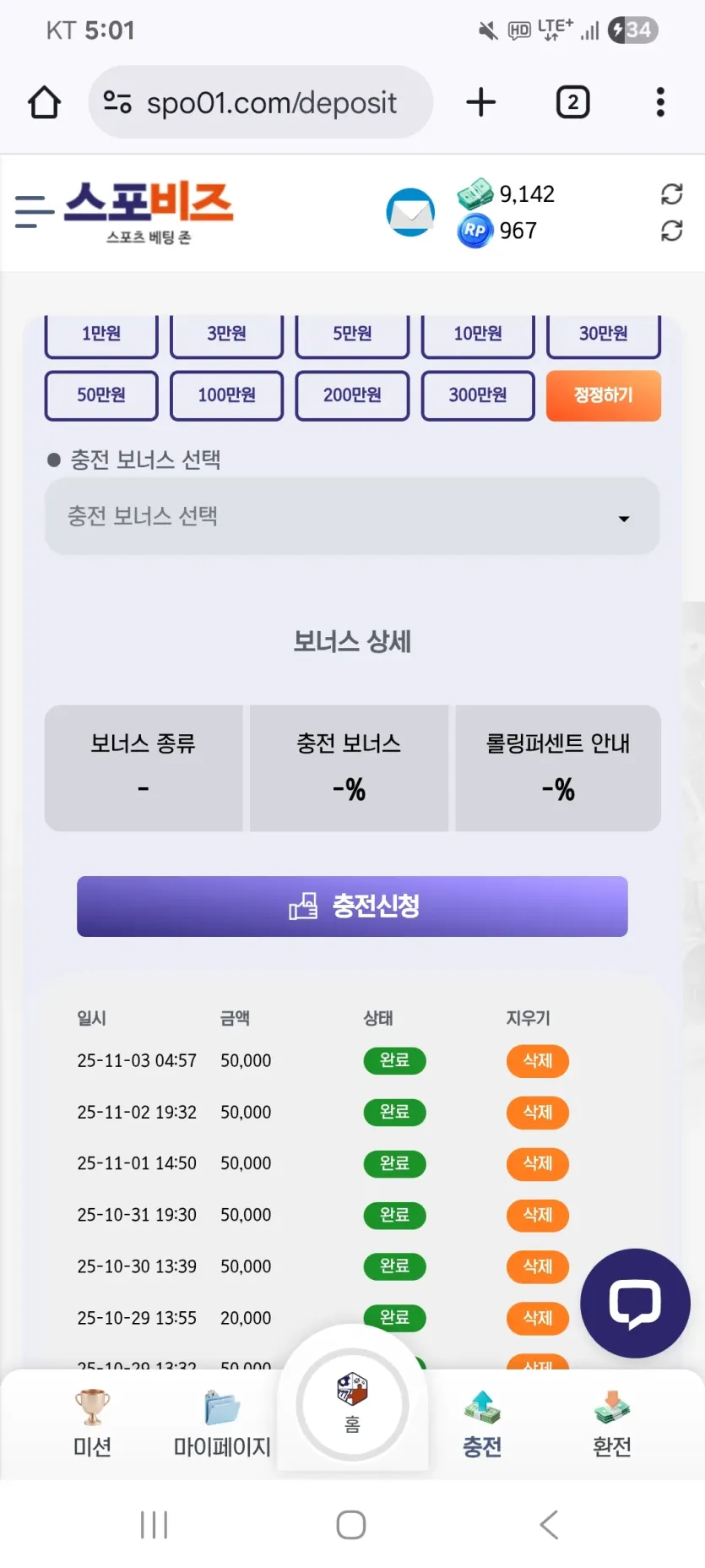705x1568 pixels.
Task: Select the 50만원 amount button
Action: coord(101,395)
